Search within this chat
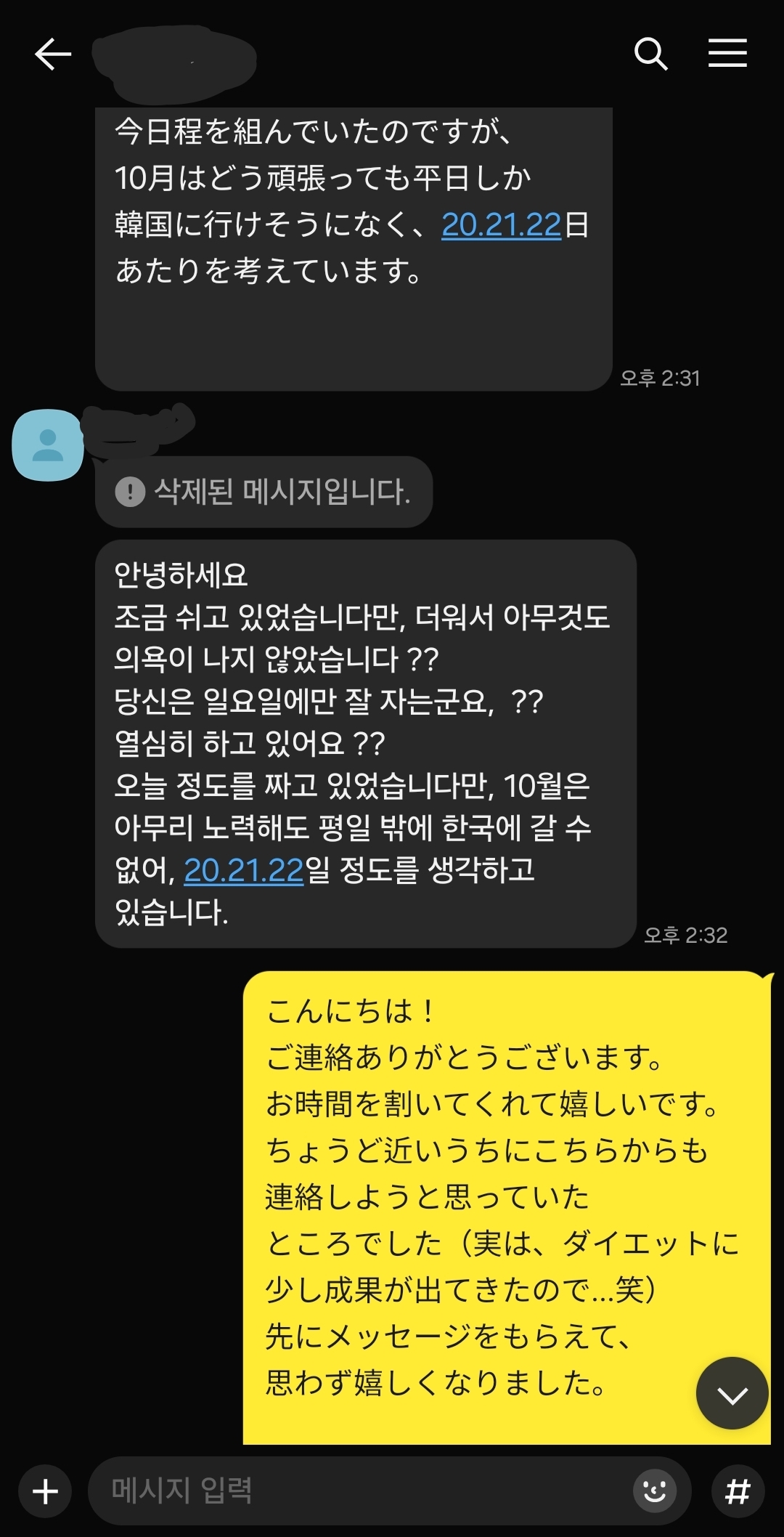Viewport: 784px width, 1537px height. point(650,54)
